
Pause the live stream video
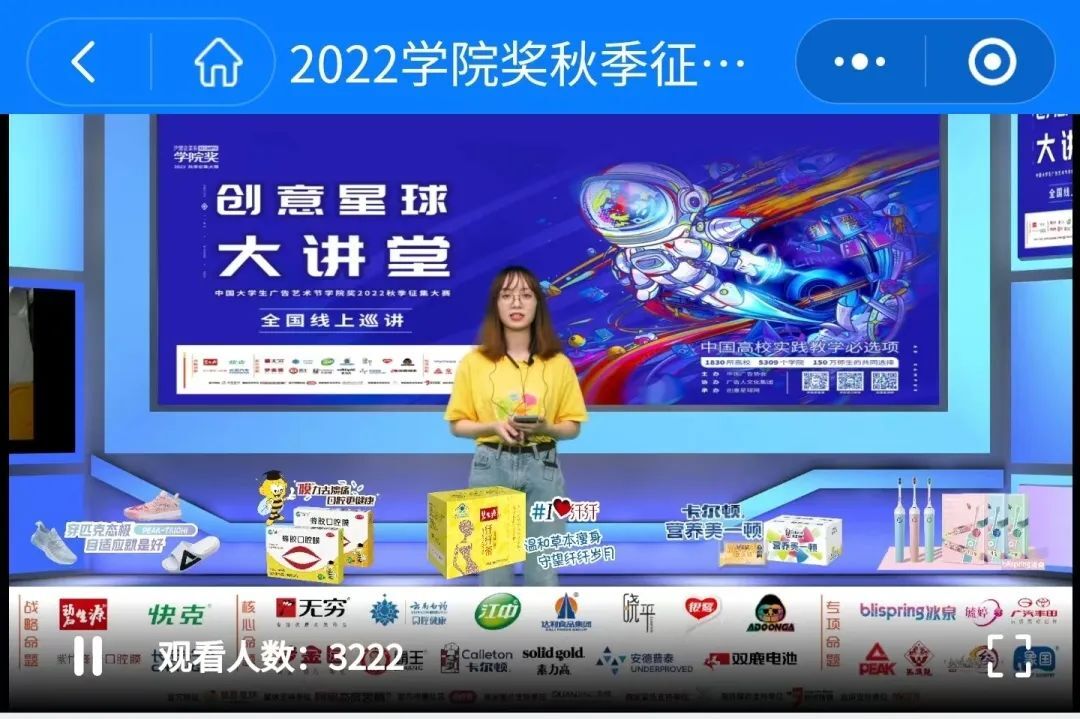point(88,656)
